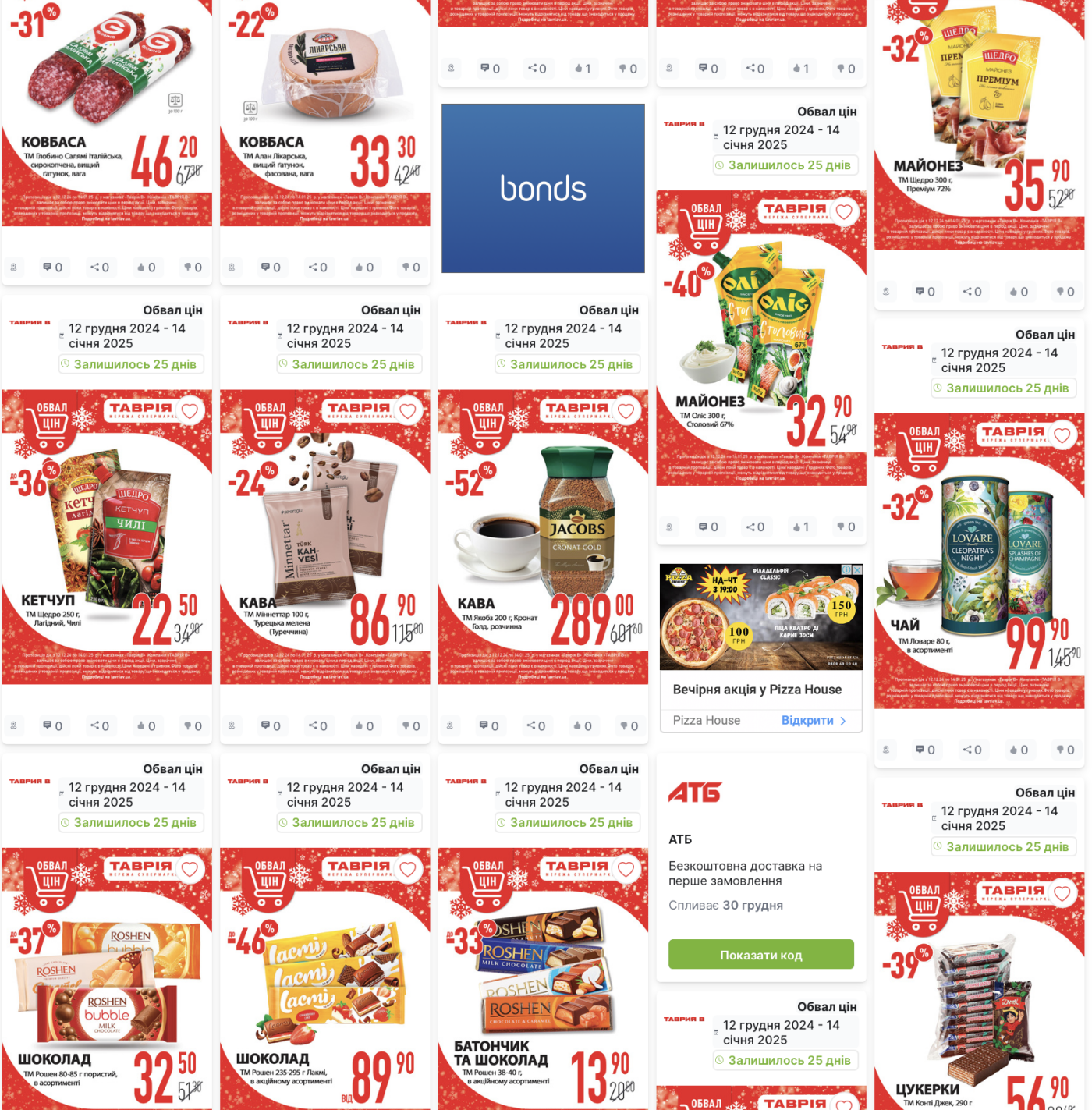
Task: Heart the Roshen bars and chocolate offer
Action: (626, 869)
